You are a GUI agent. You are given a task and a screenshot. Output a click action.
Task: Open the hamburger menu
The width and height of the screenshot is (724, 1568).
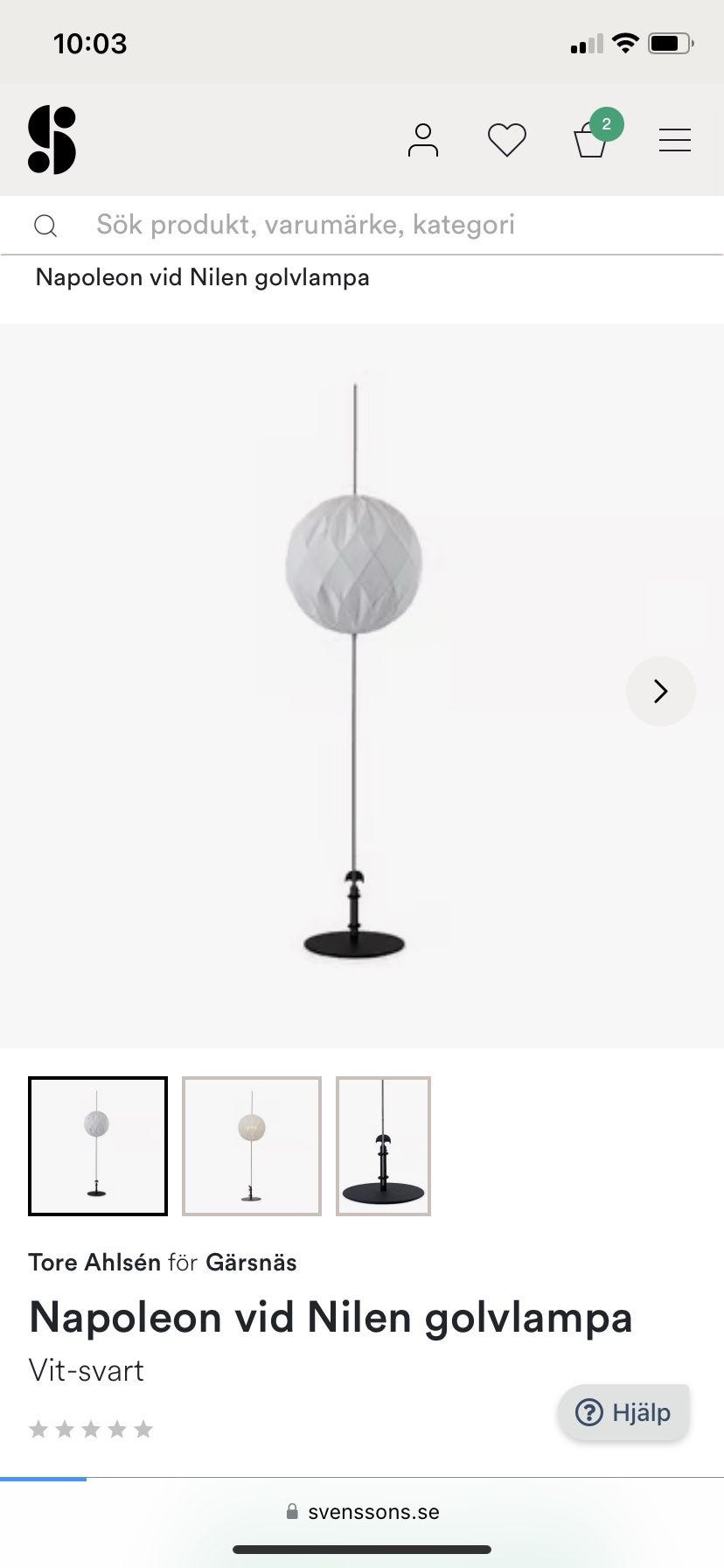675,140
